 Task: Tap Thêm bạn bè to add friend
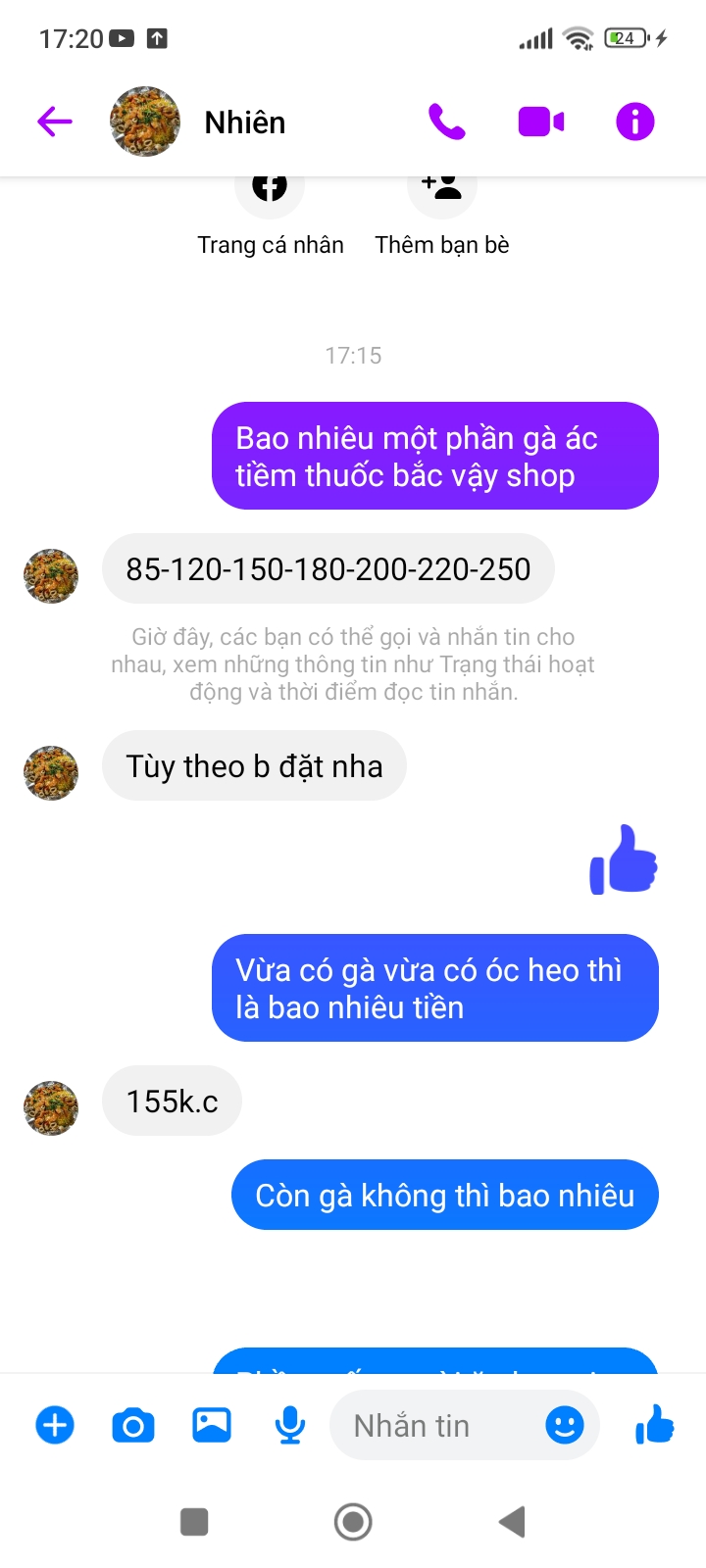coord(442,218)
